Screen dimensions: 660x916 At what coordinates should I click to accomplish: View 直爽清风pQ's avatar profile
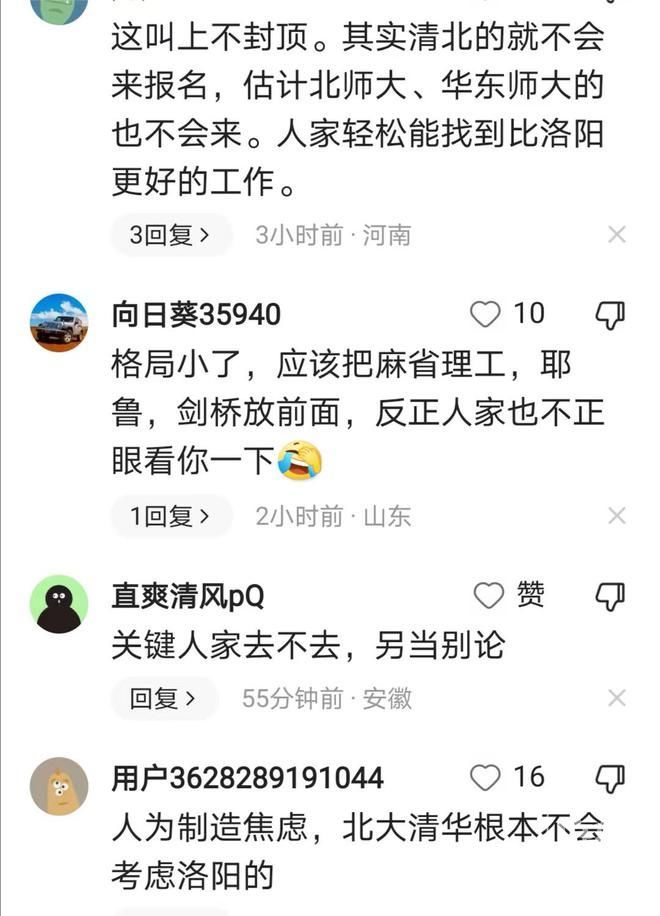tap(59, 604)
